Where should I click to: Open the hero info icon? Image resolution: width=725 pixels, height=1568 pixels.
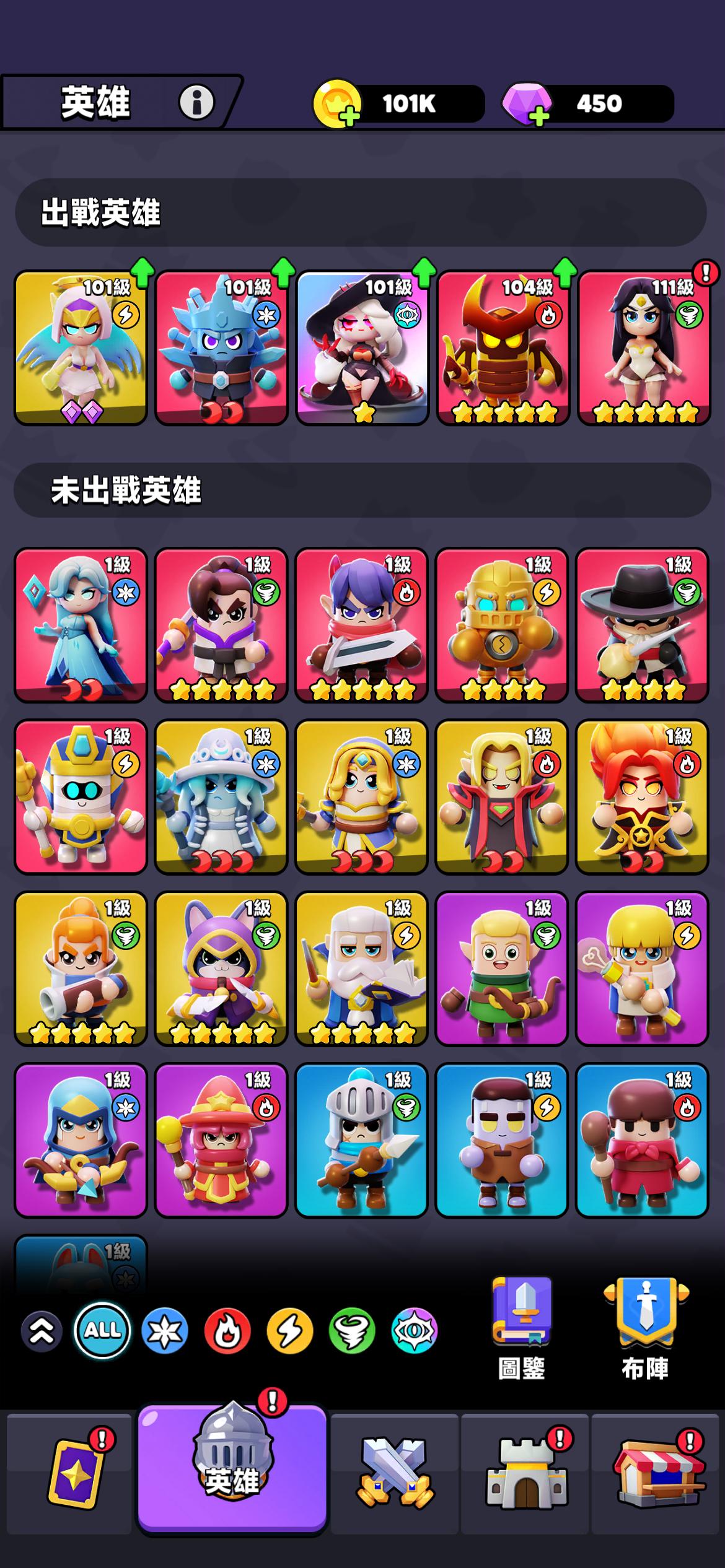click(196, 102)
